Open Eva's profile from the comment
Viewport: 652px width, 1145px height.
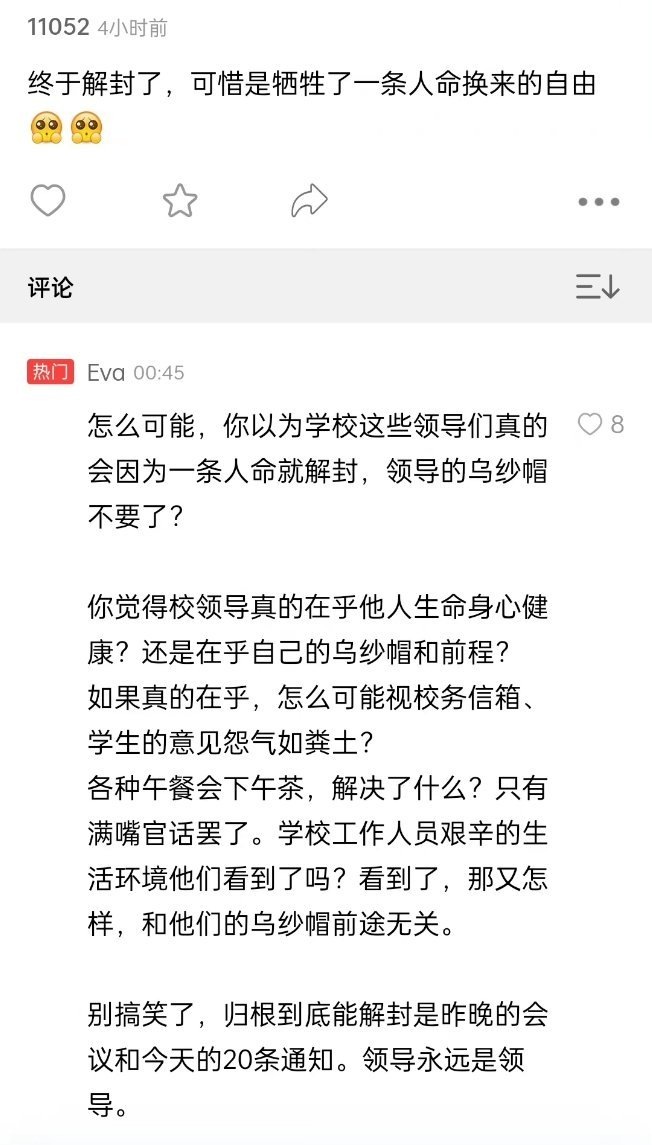(x=107, y=372)
